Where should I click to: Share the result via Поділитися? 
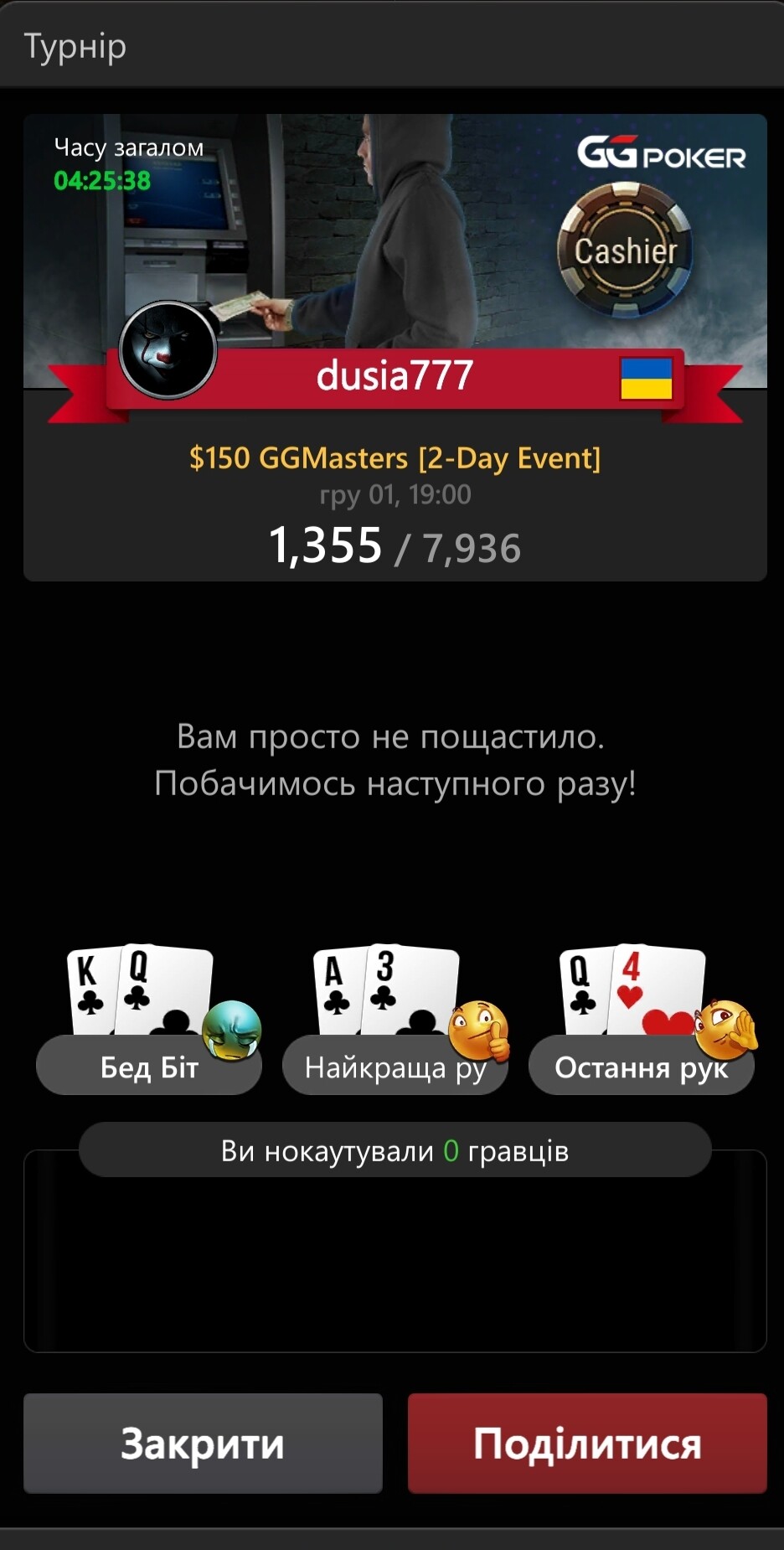[x=587, y=1443]
